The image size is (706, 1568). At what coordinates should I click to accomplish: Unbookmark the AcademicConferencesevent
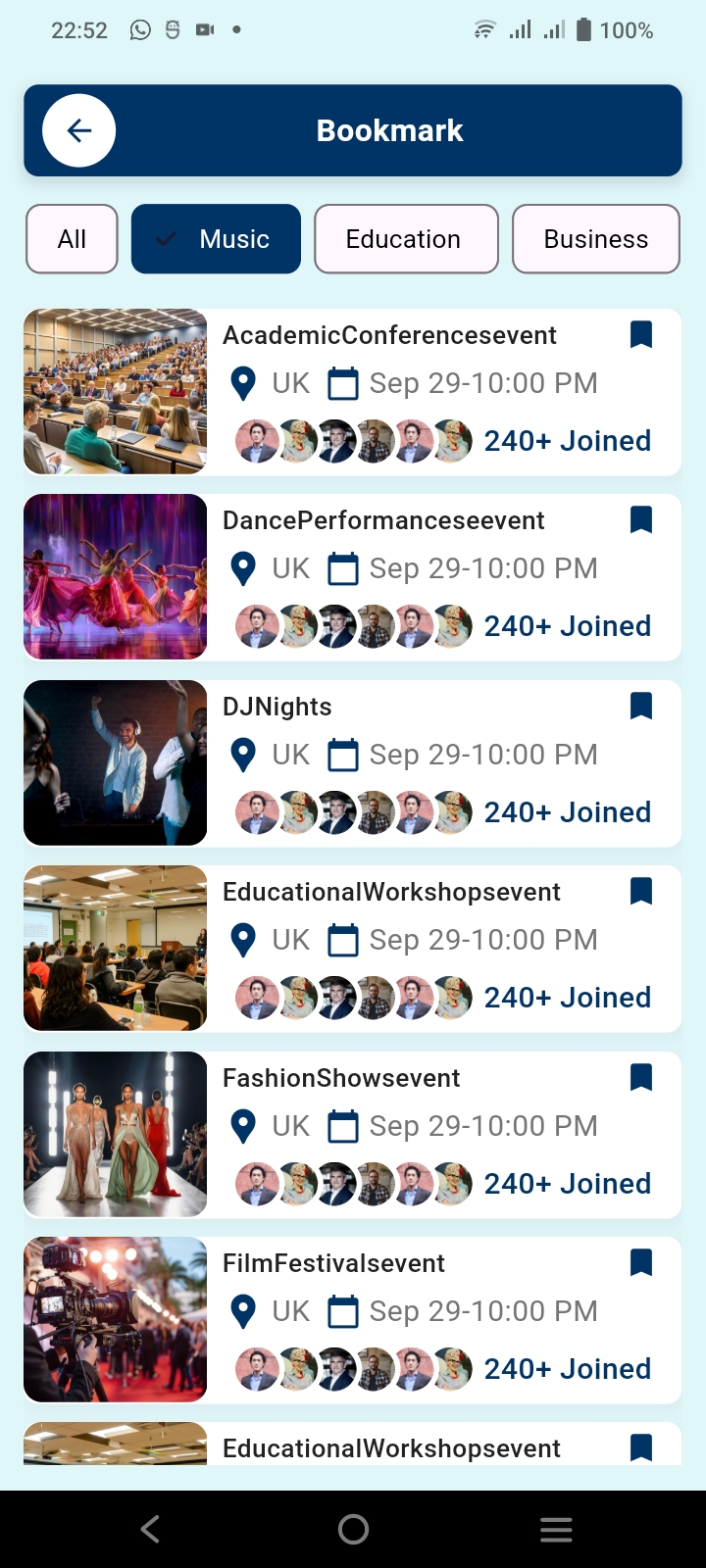(x=640, y=334)
